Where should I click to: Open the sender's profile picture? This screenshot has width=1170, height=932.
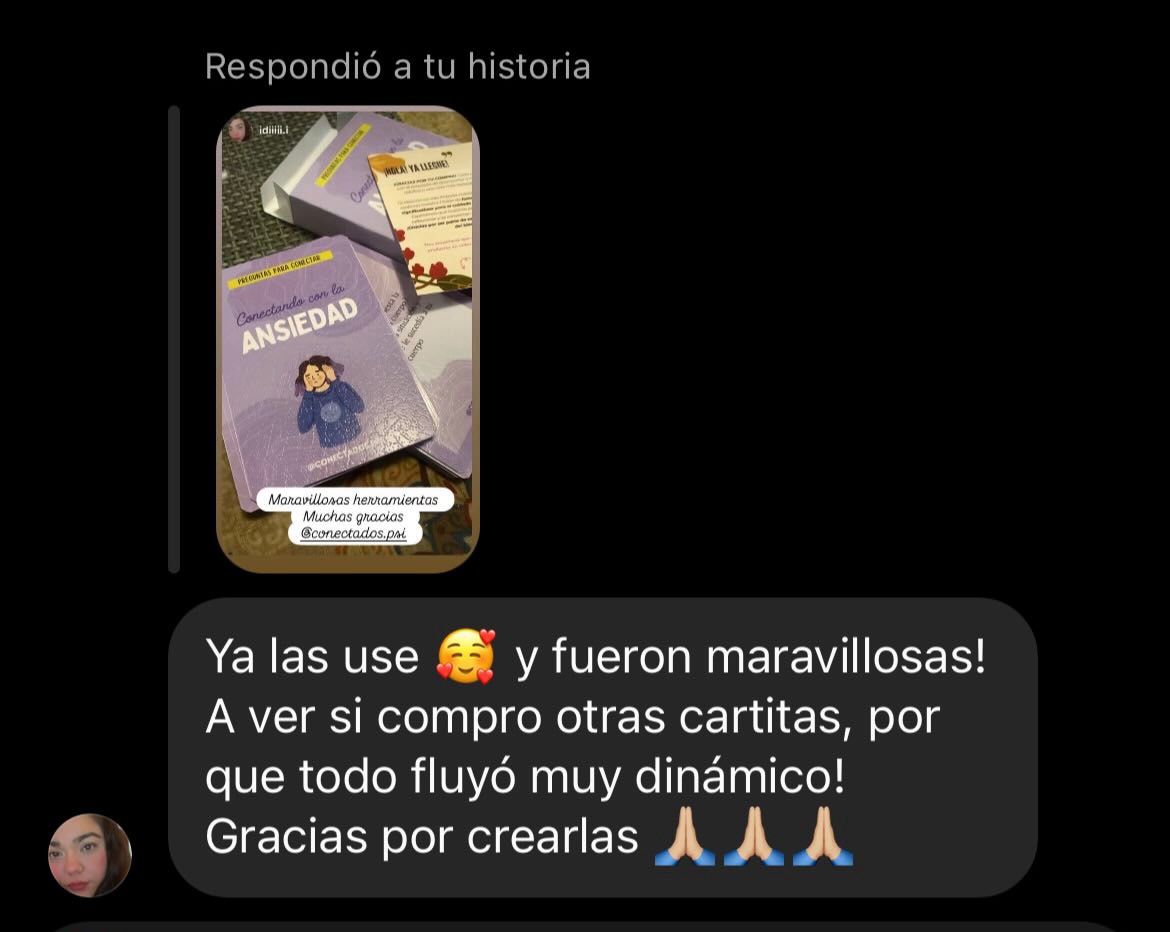90,855
